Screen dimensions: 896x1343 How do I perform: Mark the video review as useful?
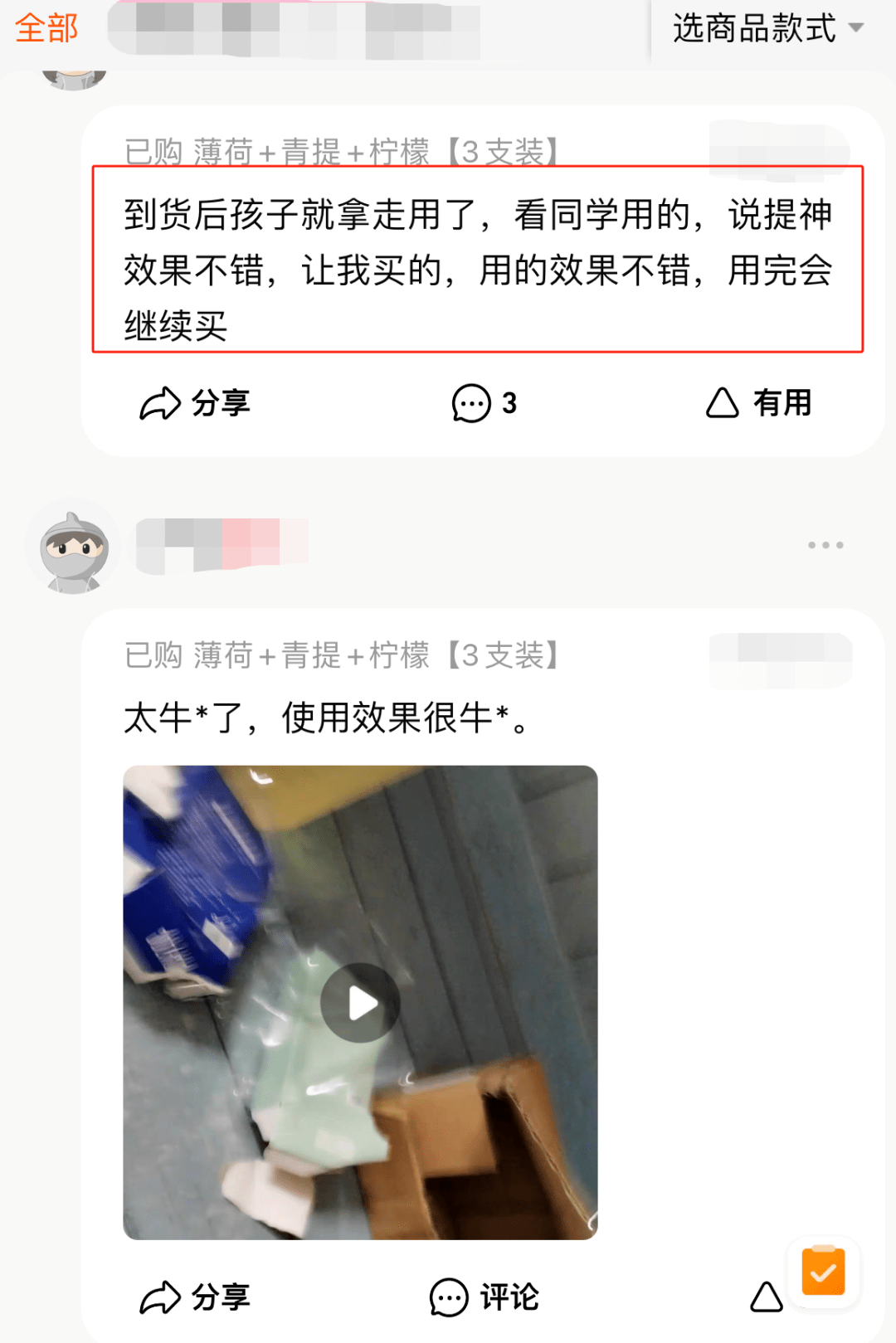coord(766,1297)
